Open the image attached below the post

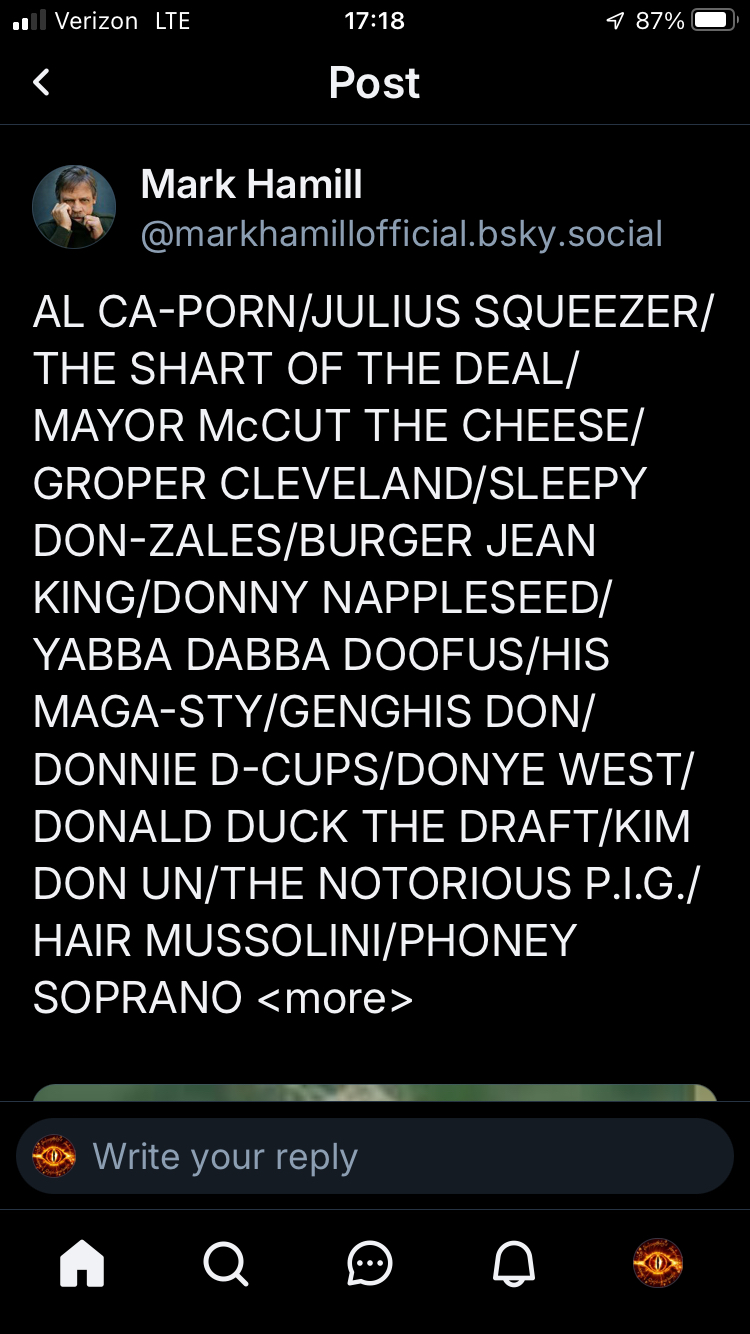point(375,1093)
